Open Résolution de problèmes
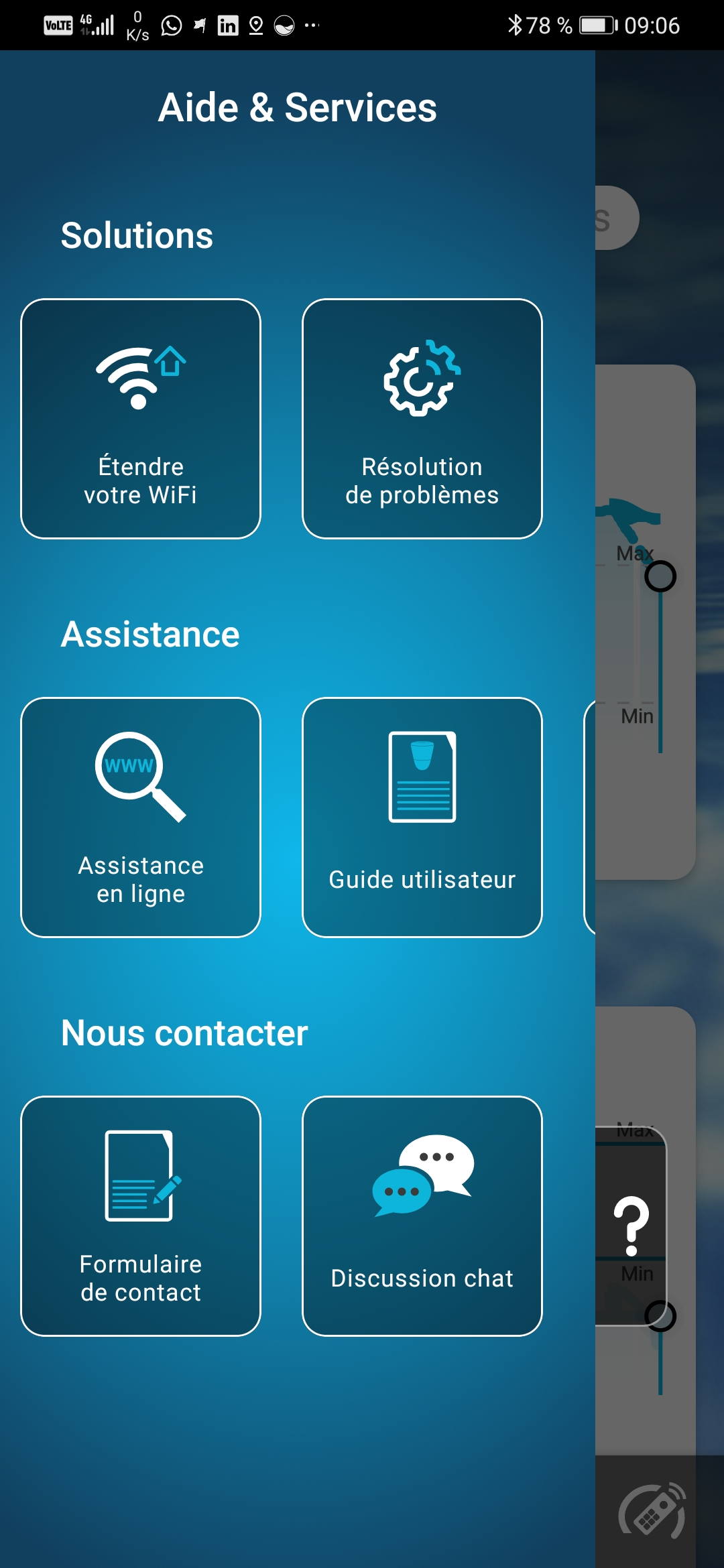 tap(422, 419)
